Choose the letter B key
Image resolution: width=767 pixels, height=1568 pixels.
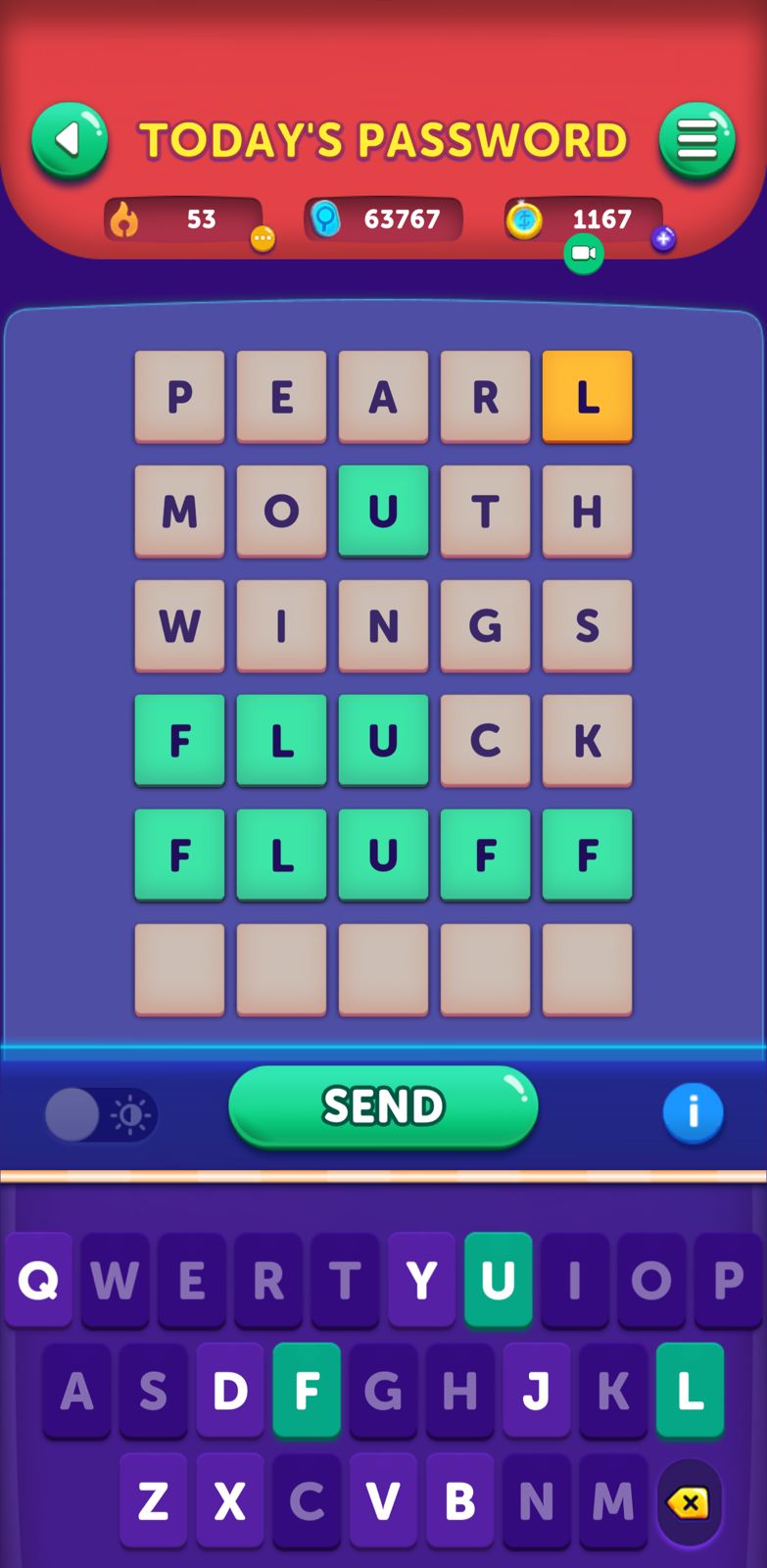pos(459,1500)
